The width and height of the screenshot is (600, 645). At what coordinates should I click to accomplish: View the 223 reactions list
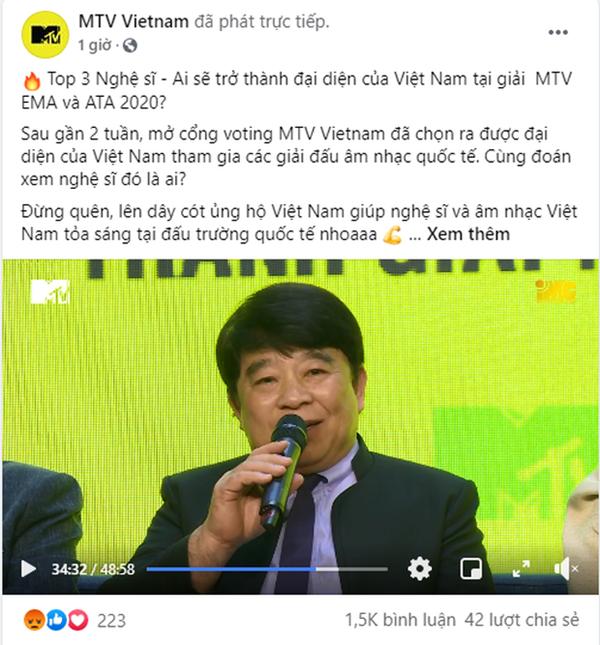(x=112, y=621)
